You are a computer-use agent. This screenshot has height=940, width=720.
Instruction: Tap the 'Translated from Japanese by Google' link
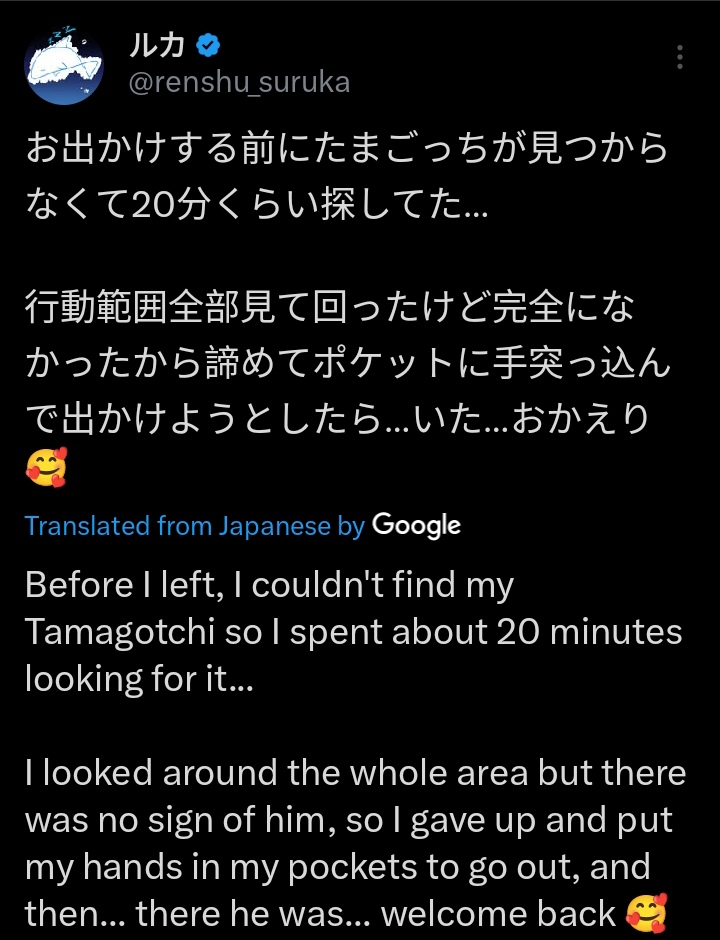coord(242,526)
